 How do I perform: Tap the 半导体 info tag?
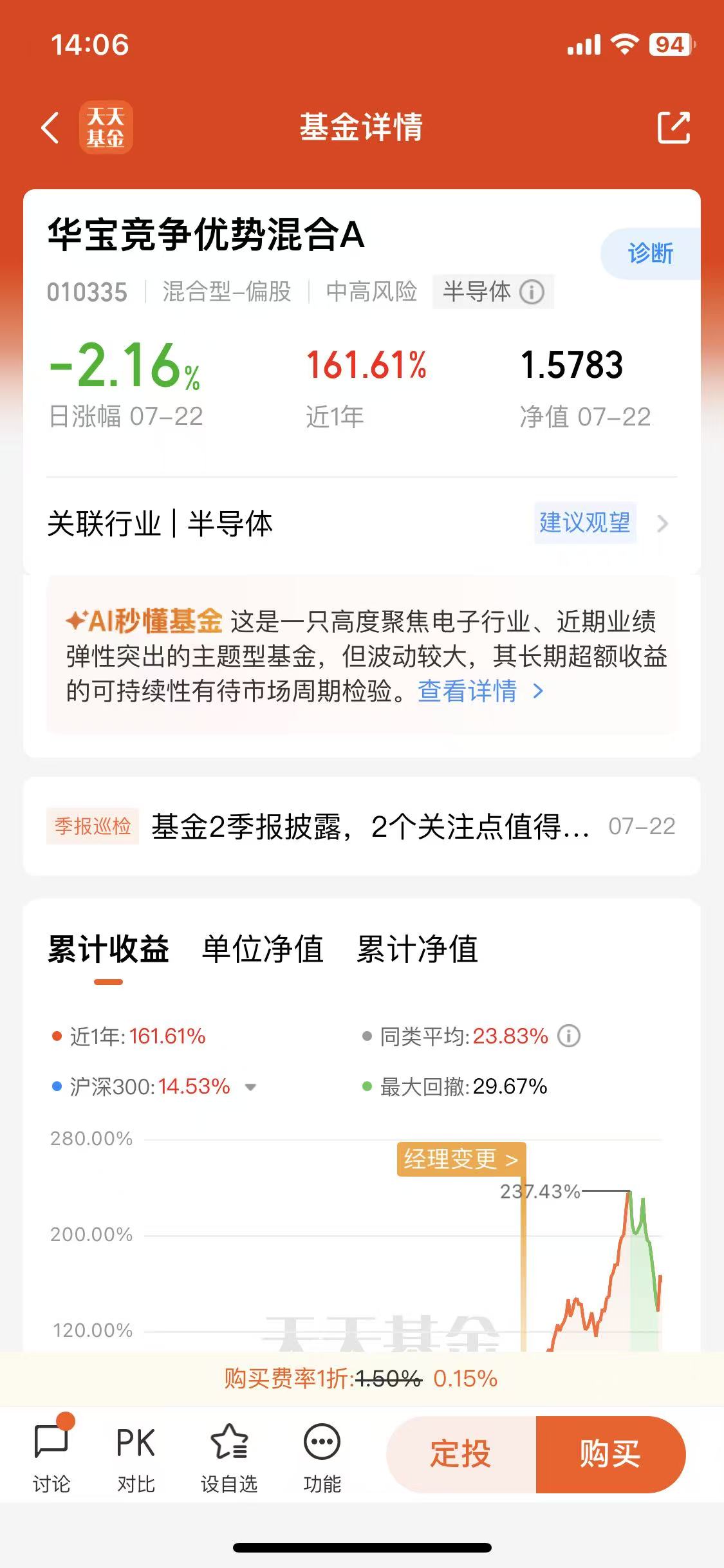[493, 292]
